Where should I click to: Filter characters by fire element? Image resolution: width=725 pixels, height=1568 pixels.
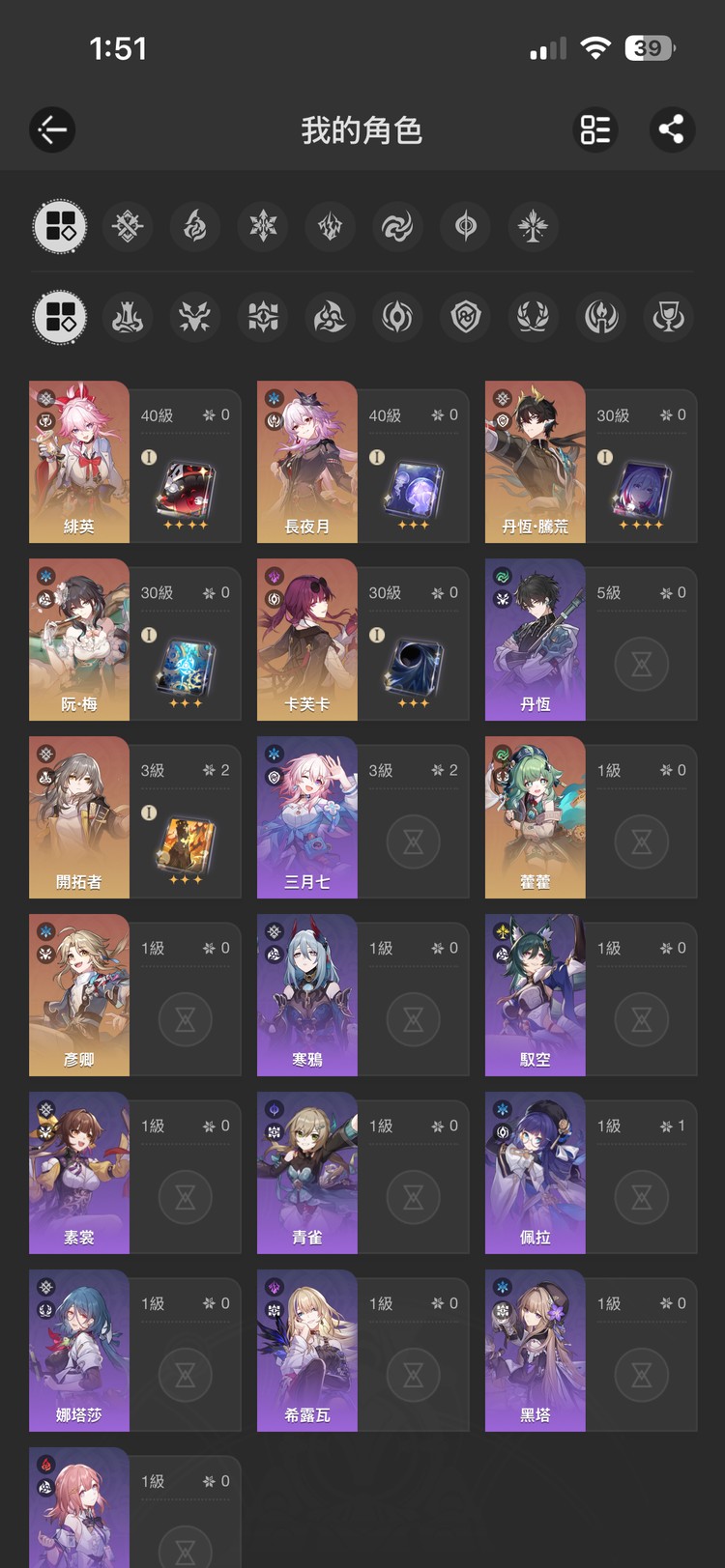click(x=195, y=226)
